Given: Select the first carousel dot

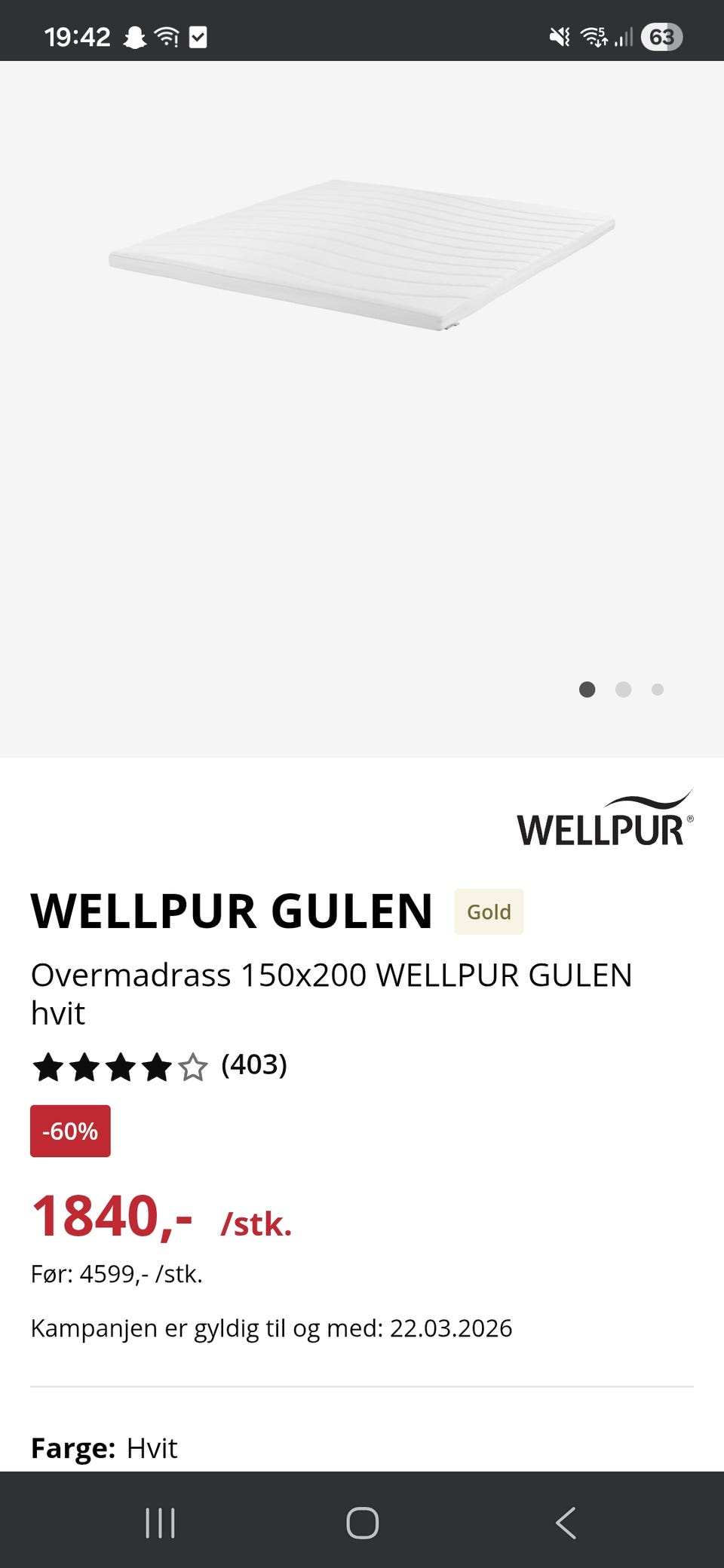Looking at the screenshot, I should 587,689.
